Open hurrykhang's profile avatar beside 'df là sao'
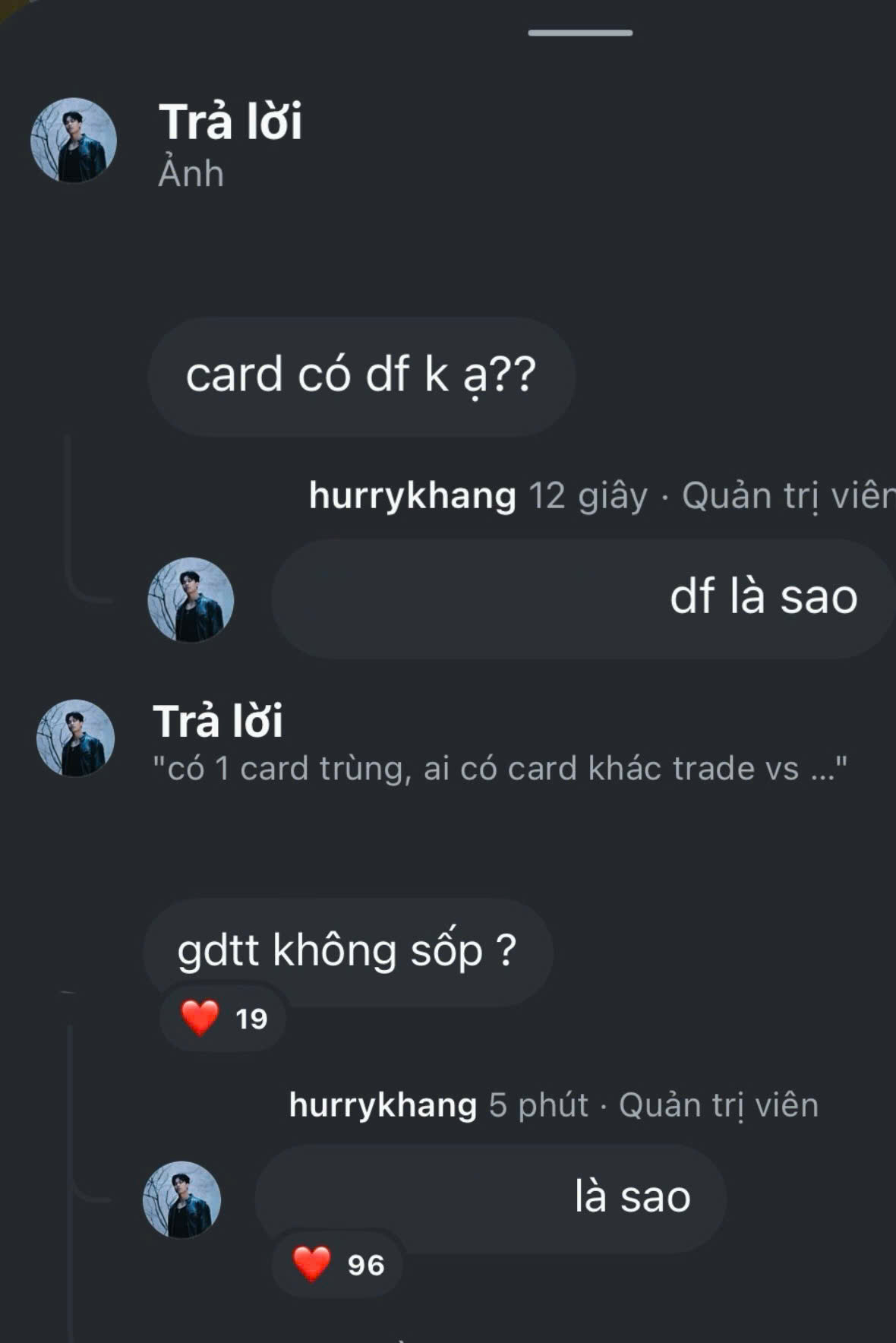 [190, 600]
